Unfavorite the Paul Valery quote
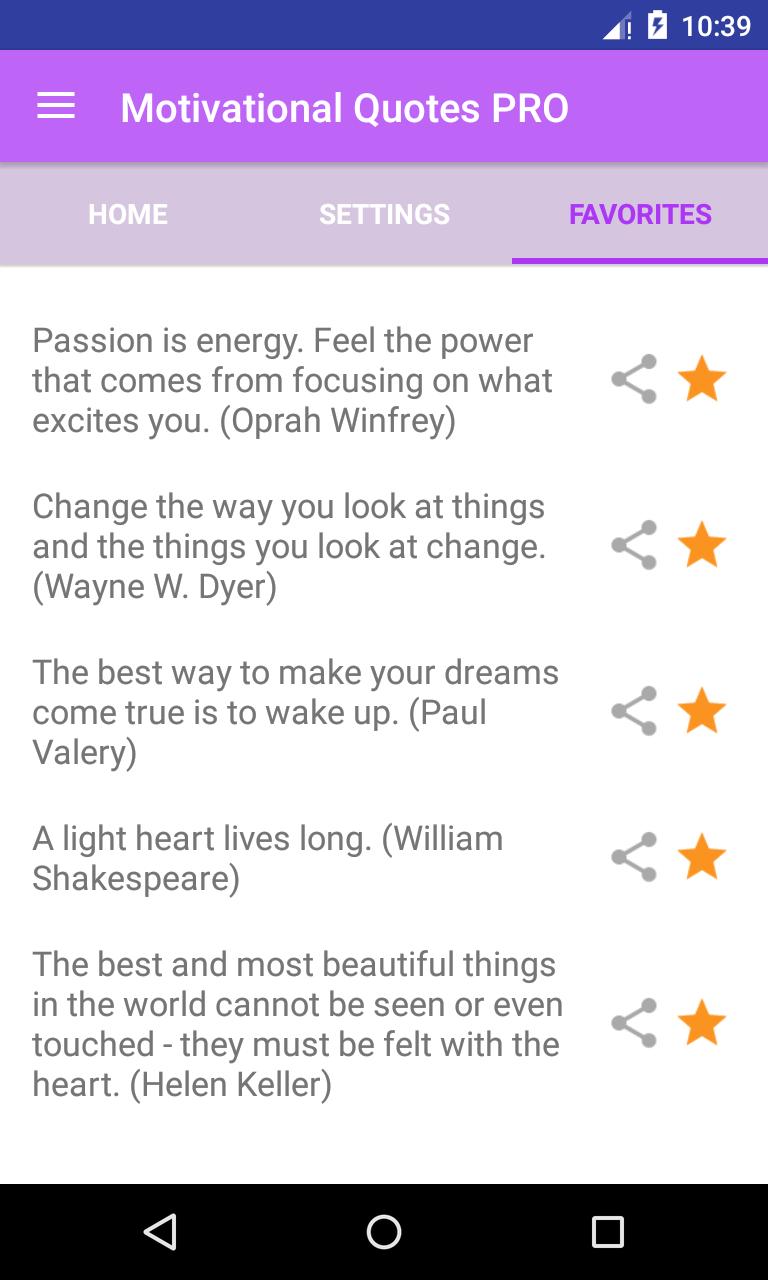768x1280 pixels. coord(702,711)
